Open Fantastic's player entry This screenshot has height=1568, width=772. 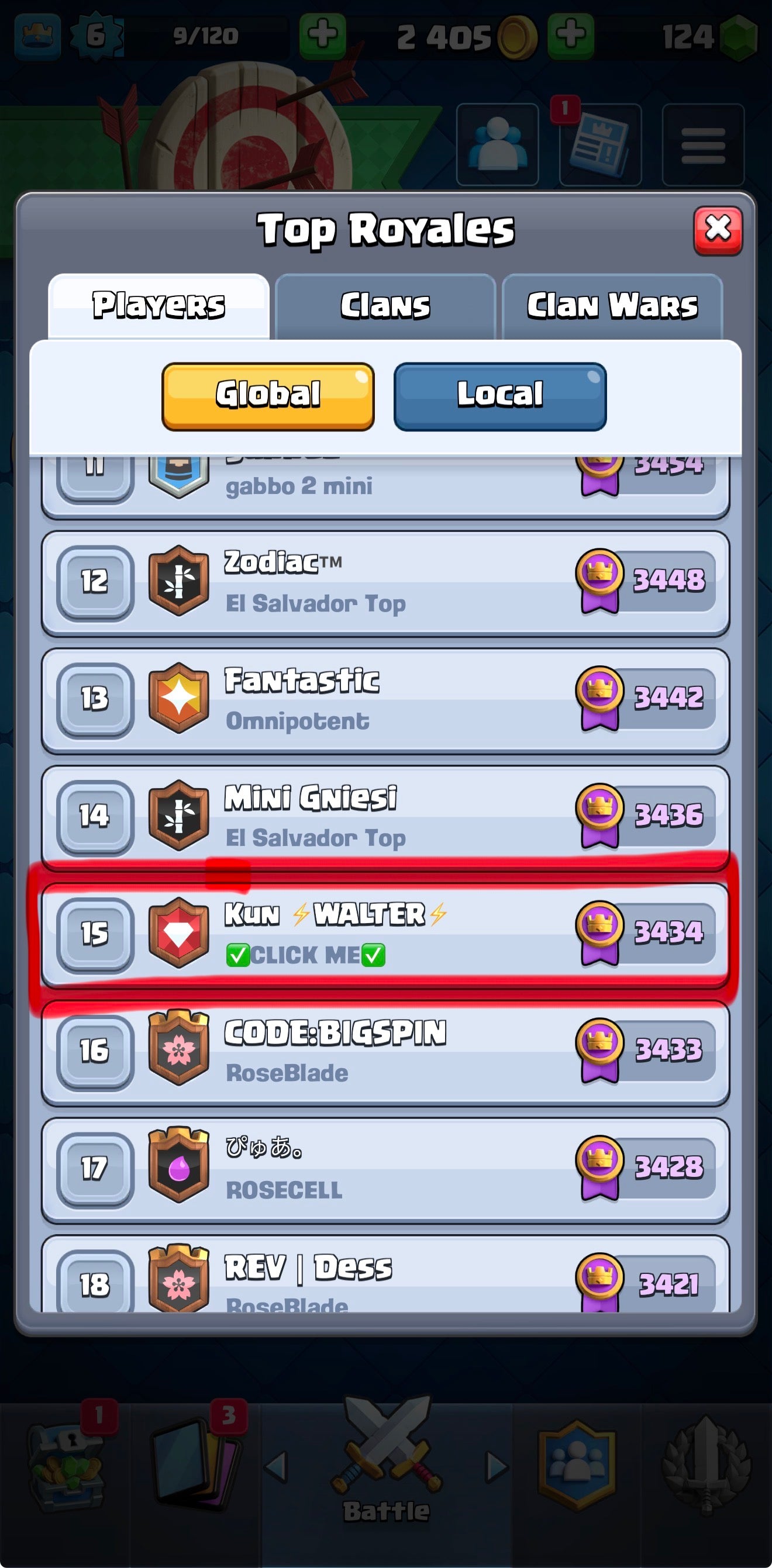coord(385,700)
